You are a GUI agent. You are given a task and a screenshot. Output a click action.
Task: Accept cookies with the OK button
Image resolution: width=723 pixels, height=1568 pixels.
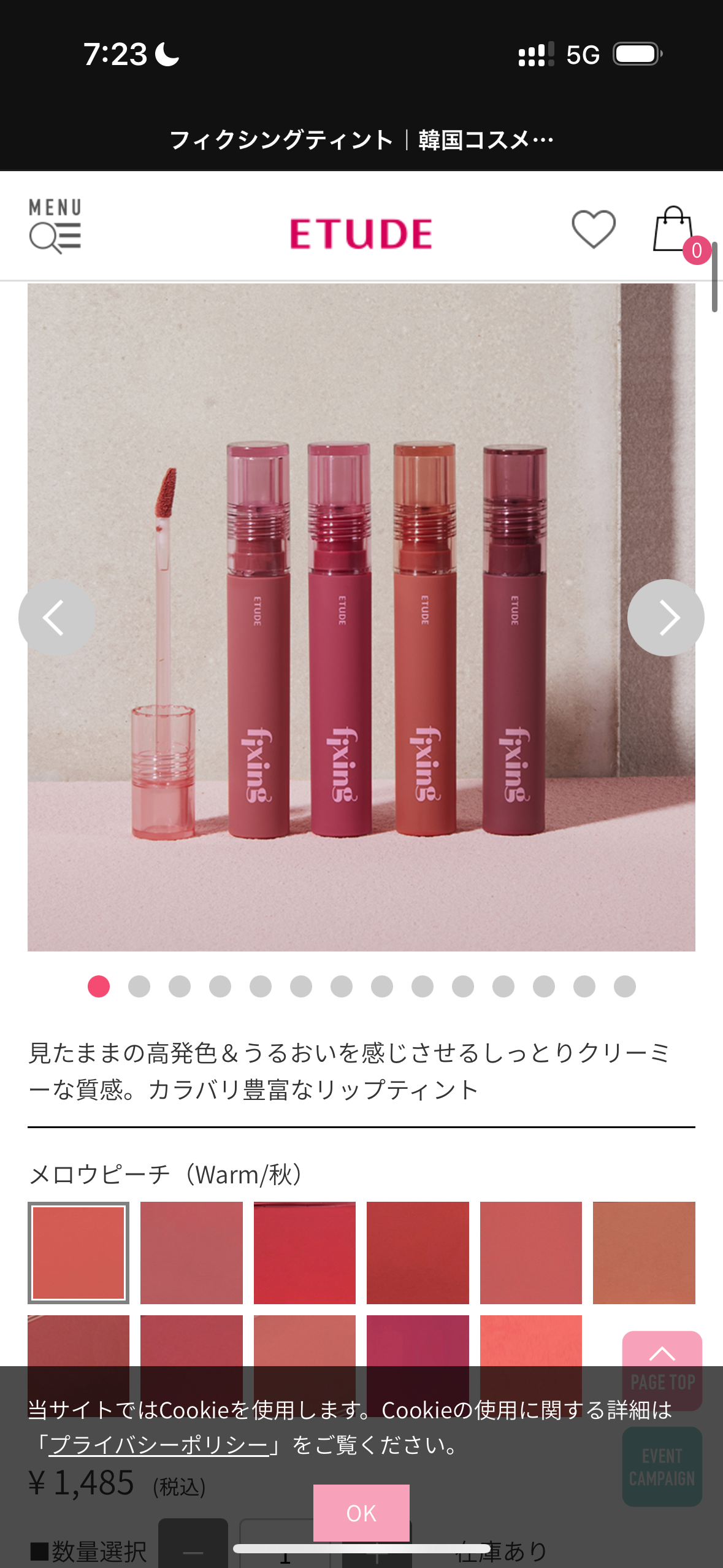[361, 1513]
